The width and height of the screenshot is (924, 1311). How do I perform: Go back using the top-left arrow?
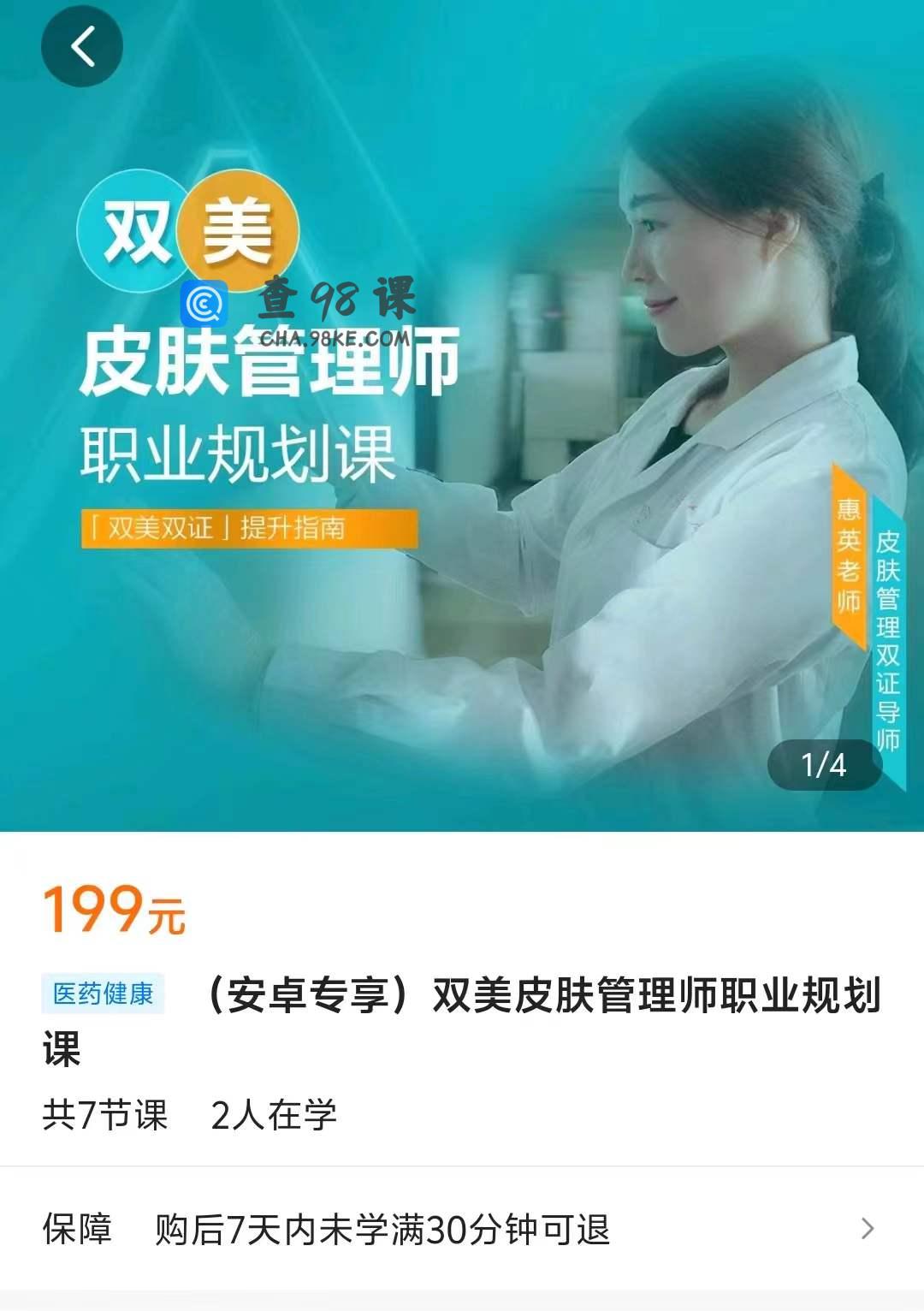coord(82,46)
